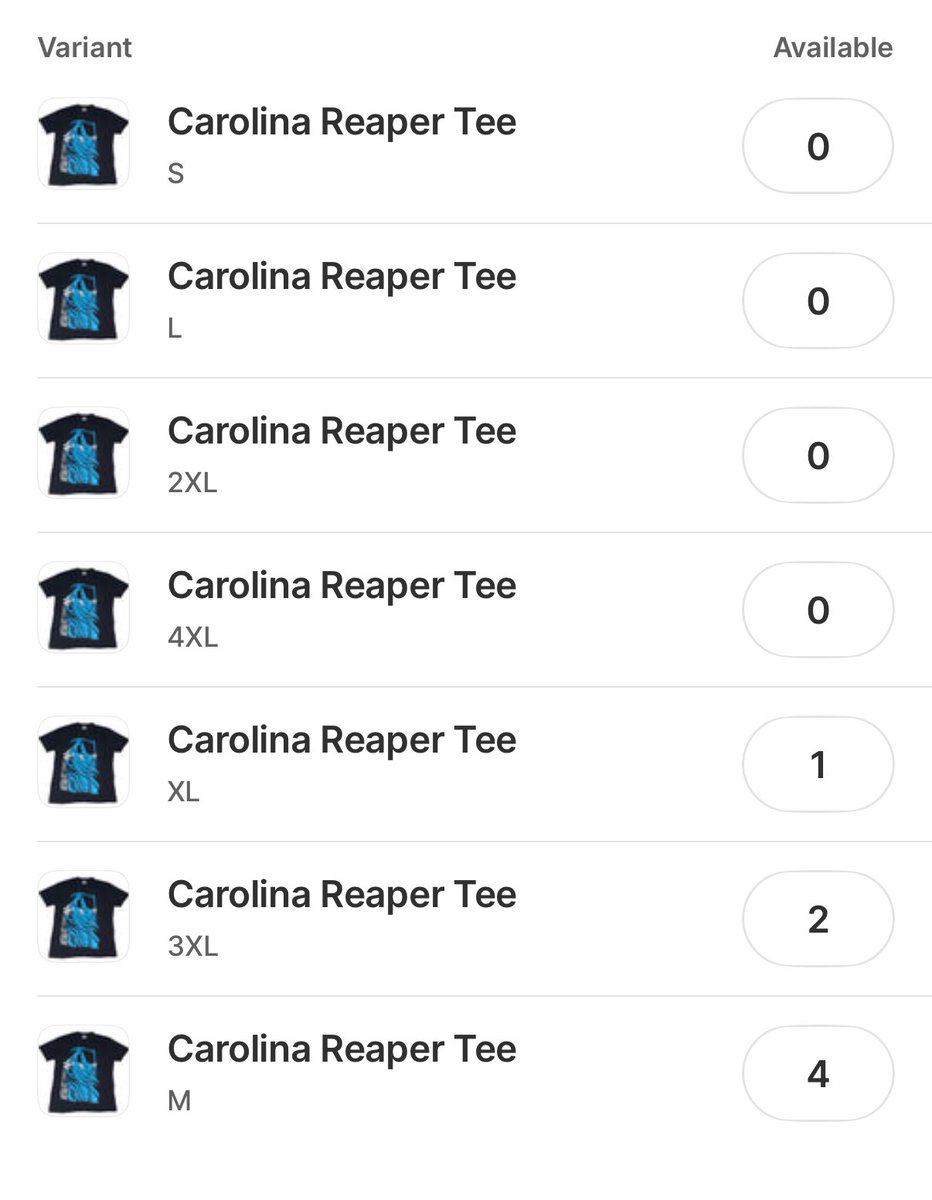View the Carolina Reaper Tee 2XL variant

[341, 432]
